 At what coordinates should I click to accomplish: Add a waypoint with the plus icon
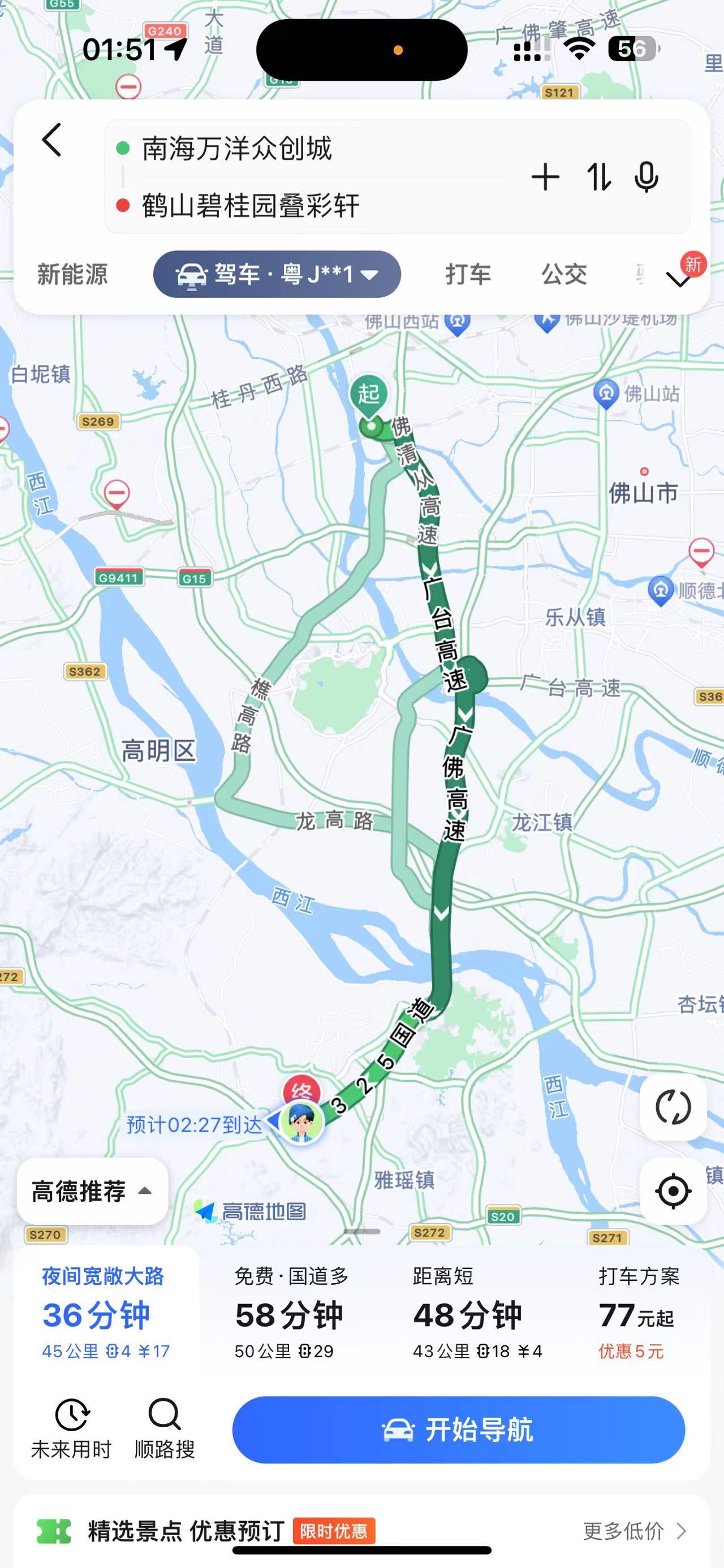(545, 177)
